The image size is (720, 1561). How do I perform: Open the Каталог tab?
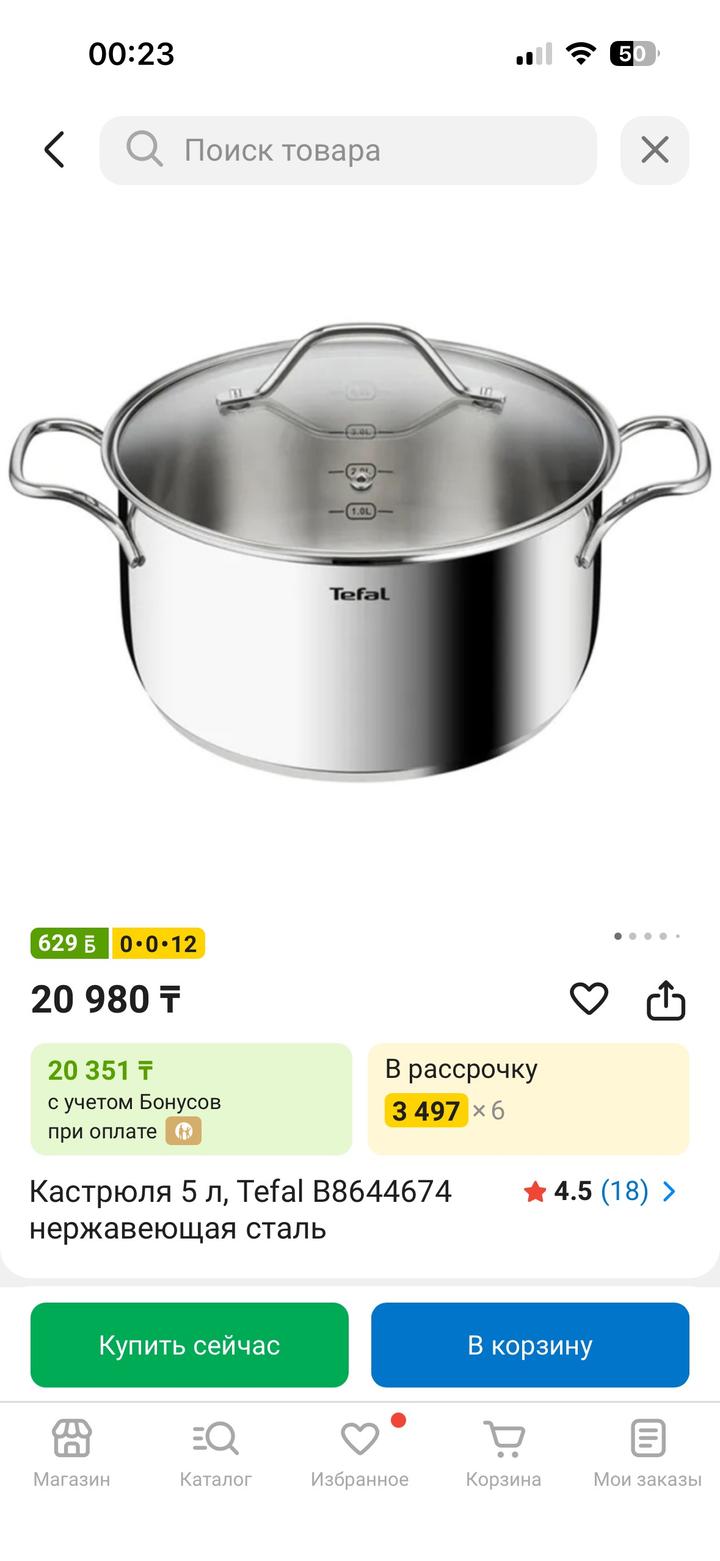pyautogui.click(x=215, y=1452)
